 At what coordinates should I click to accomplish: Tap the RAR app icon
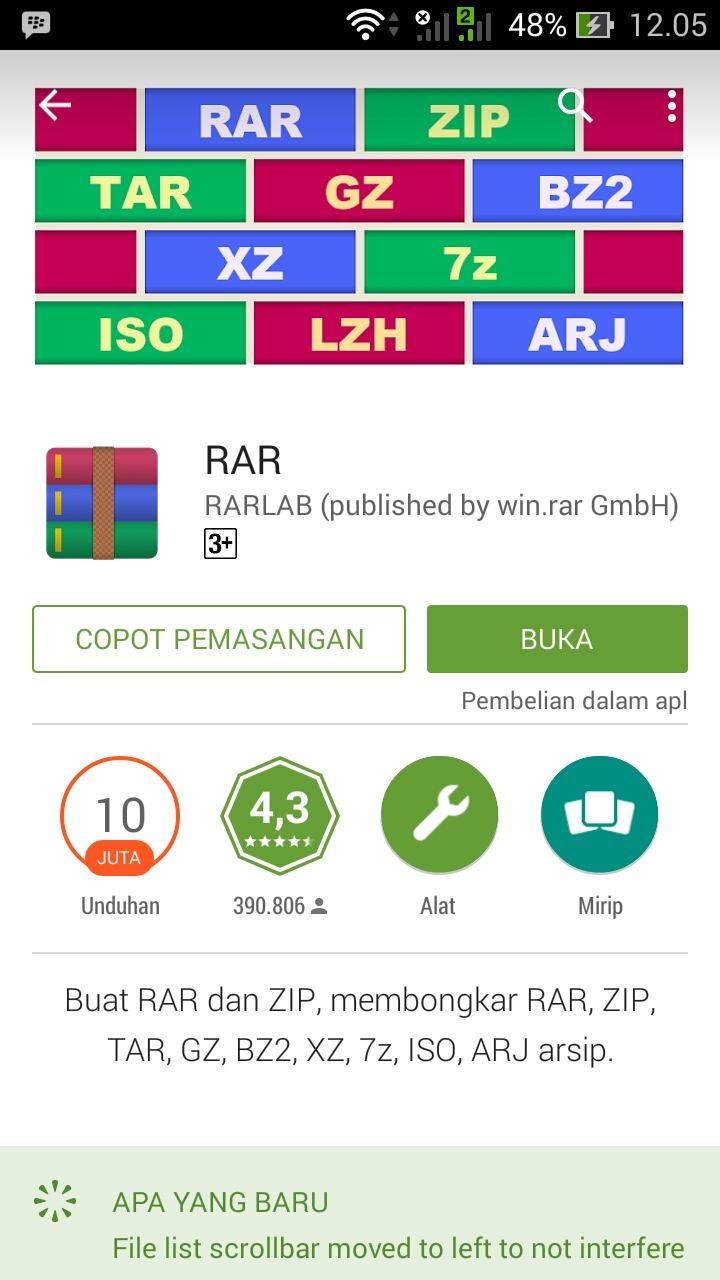[x=101, y=502]
